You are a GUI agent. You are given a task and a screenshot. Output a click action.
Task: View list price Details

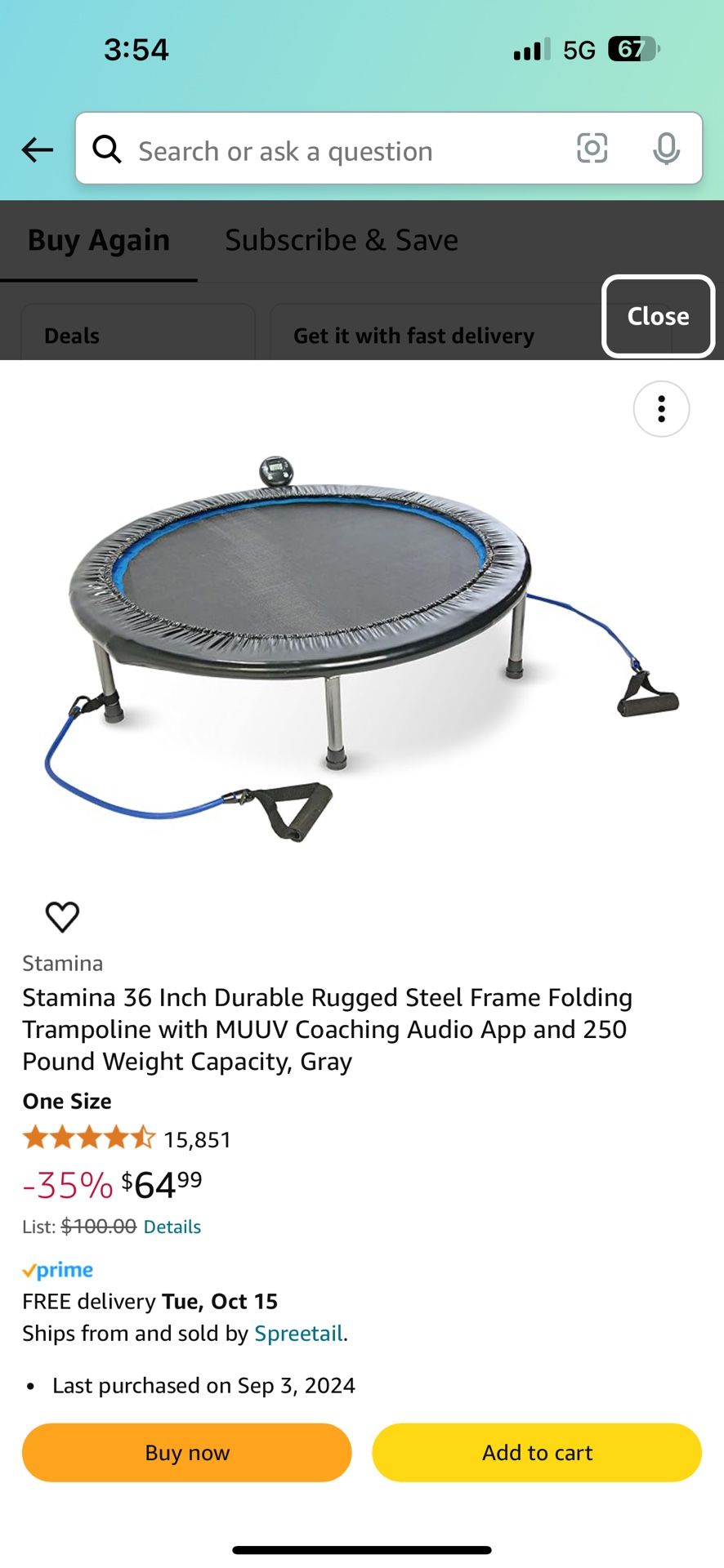click(172, 1227)
